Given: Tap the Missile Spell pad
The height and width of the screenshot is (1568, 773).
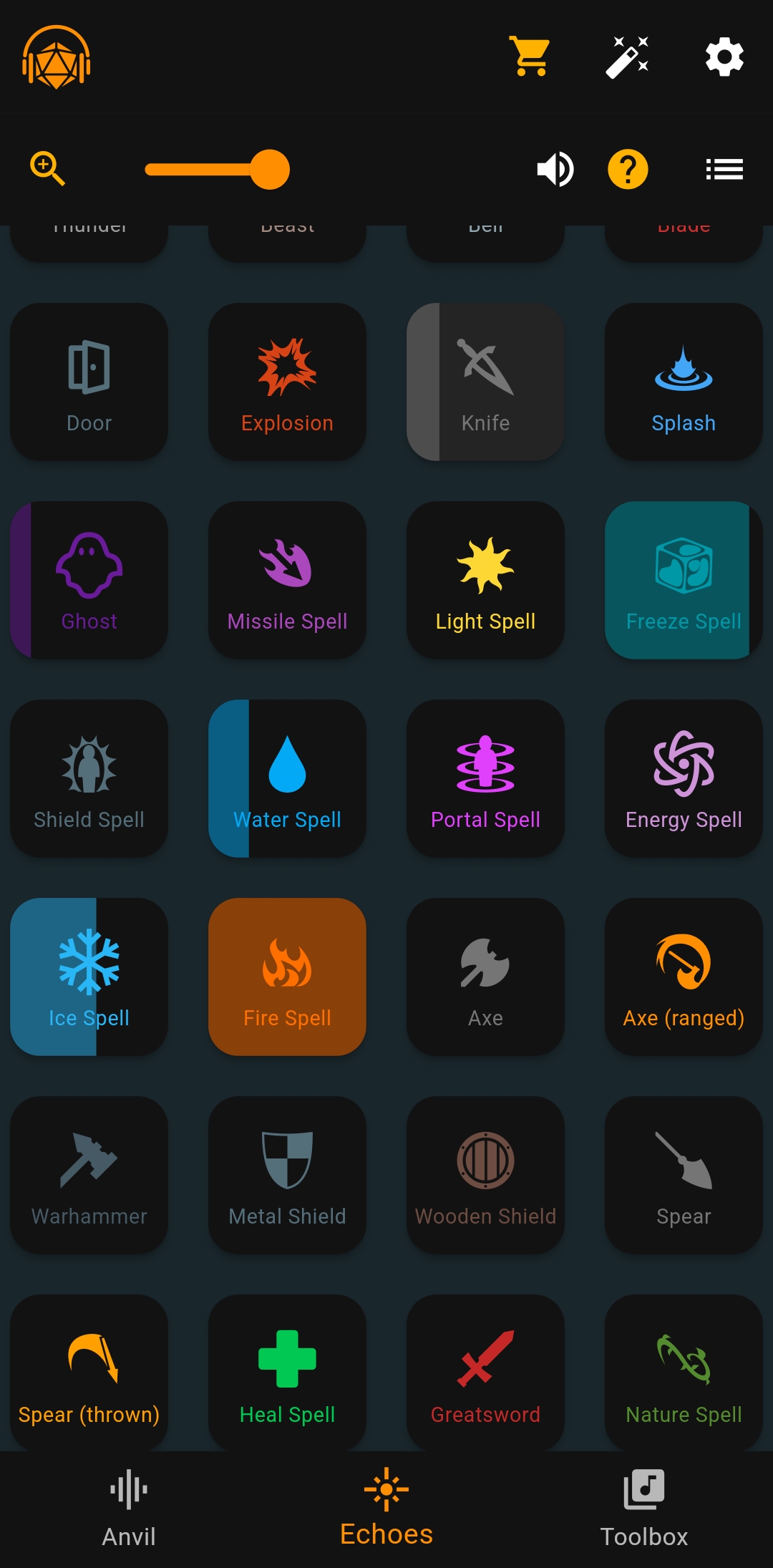Looking at the screenshot, I should point(287,580).
